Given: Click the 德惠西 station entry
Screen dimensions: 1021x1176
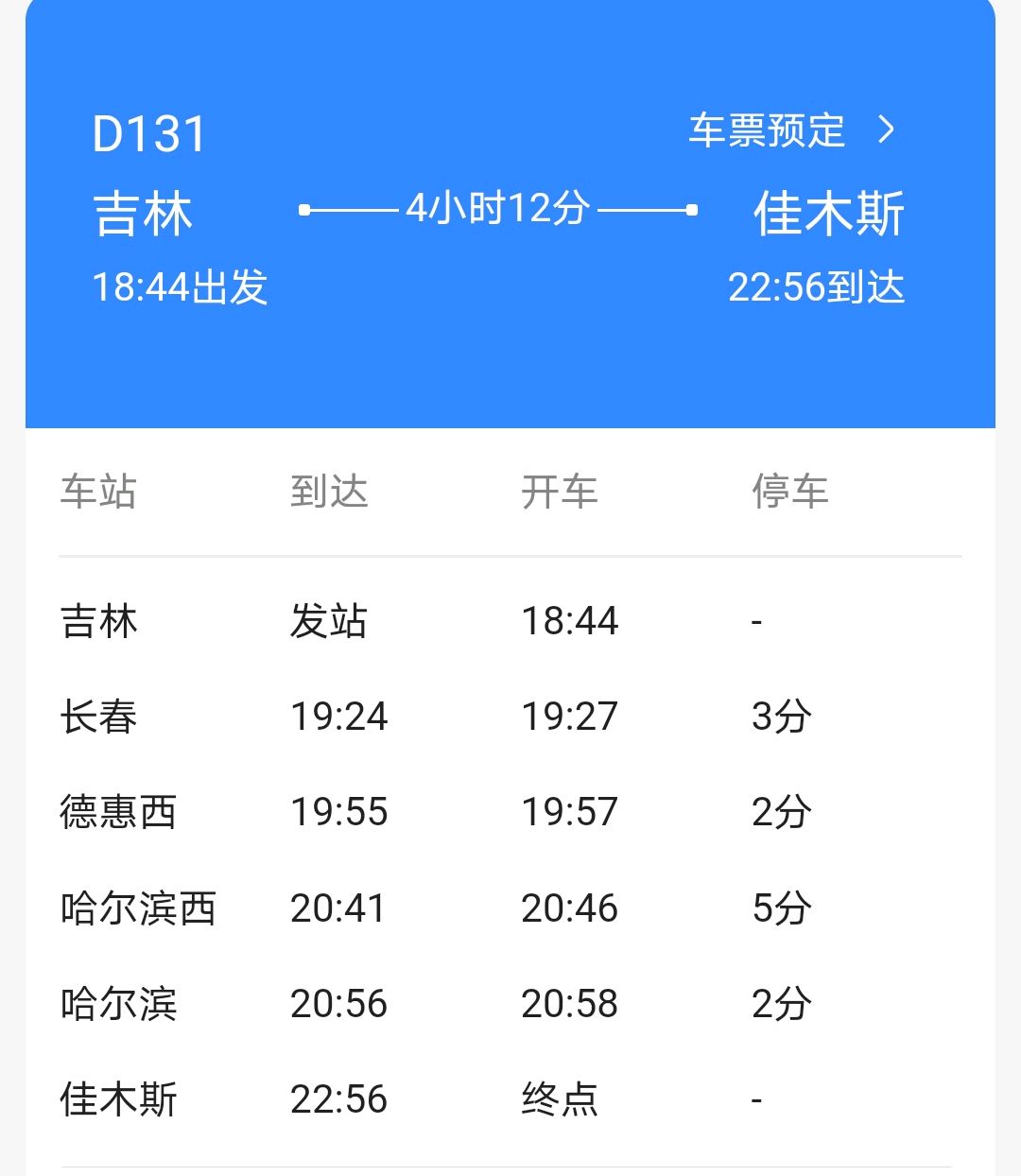Looking at the screenshot, I should [x=117, y=812].
